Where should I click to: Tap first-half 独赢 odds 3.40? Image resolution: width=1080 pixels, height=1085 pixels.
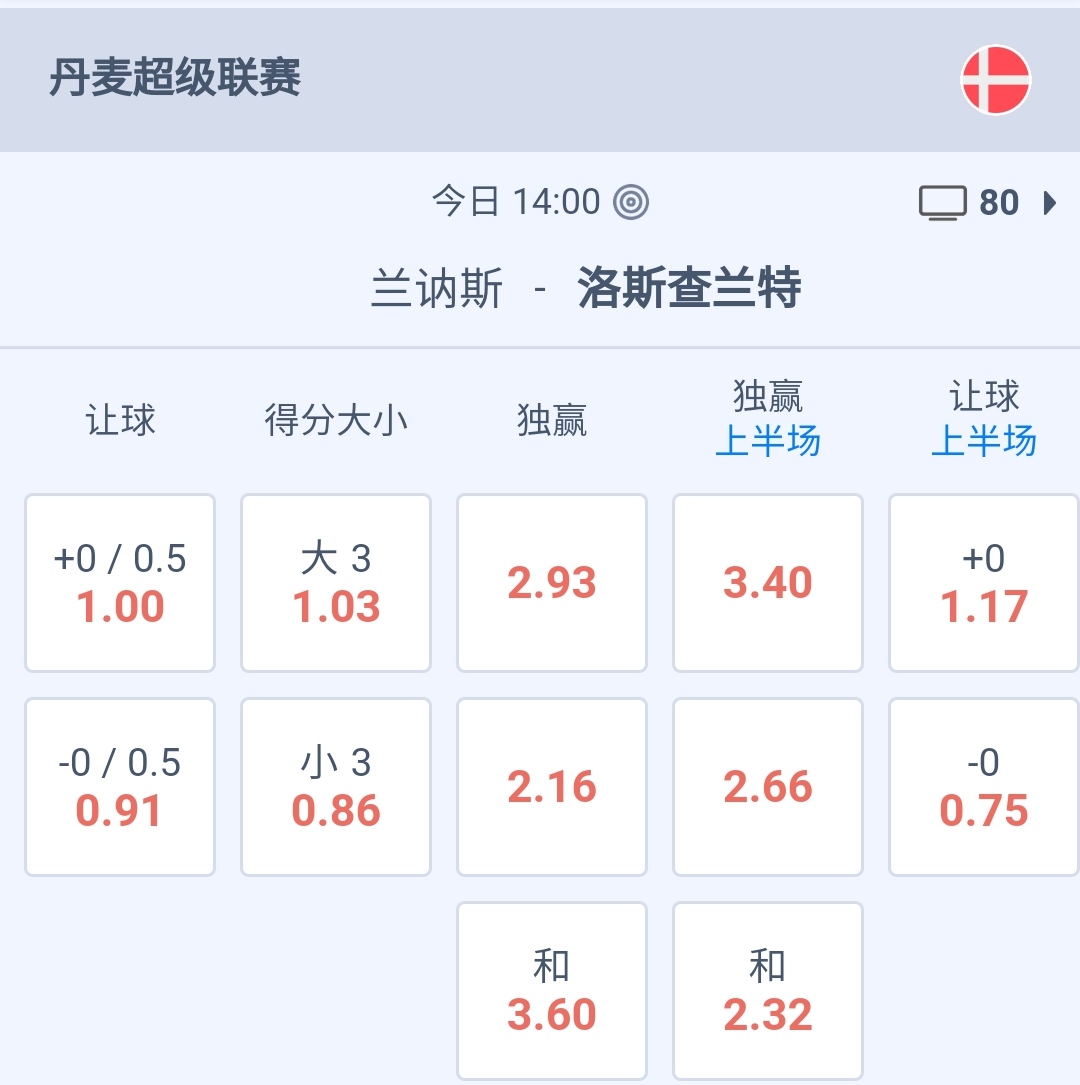click(768, 583)
